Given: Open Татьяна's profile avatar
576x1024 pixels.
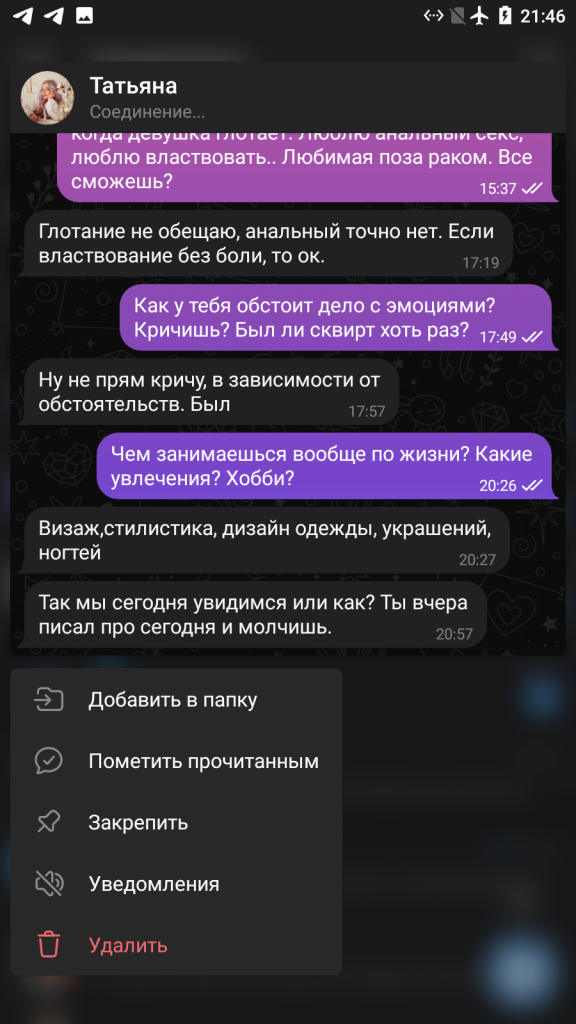Looking at the screenshot, I should point(48,98).
